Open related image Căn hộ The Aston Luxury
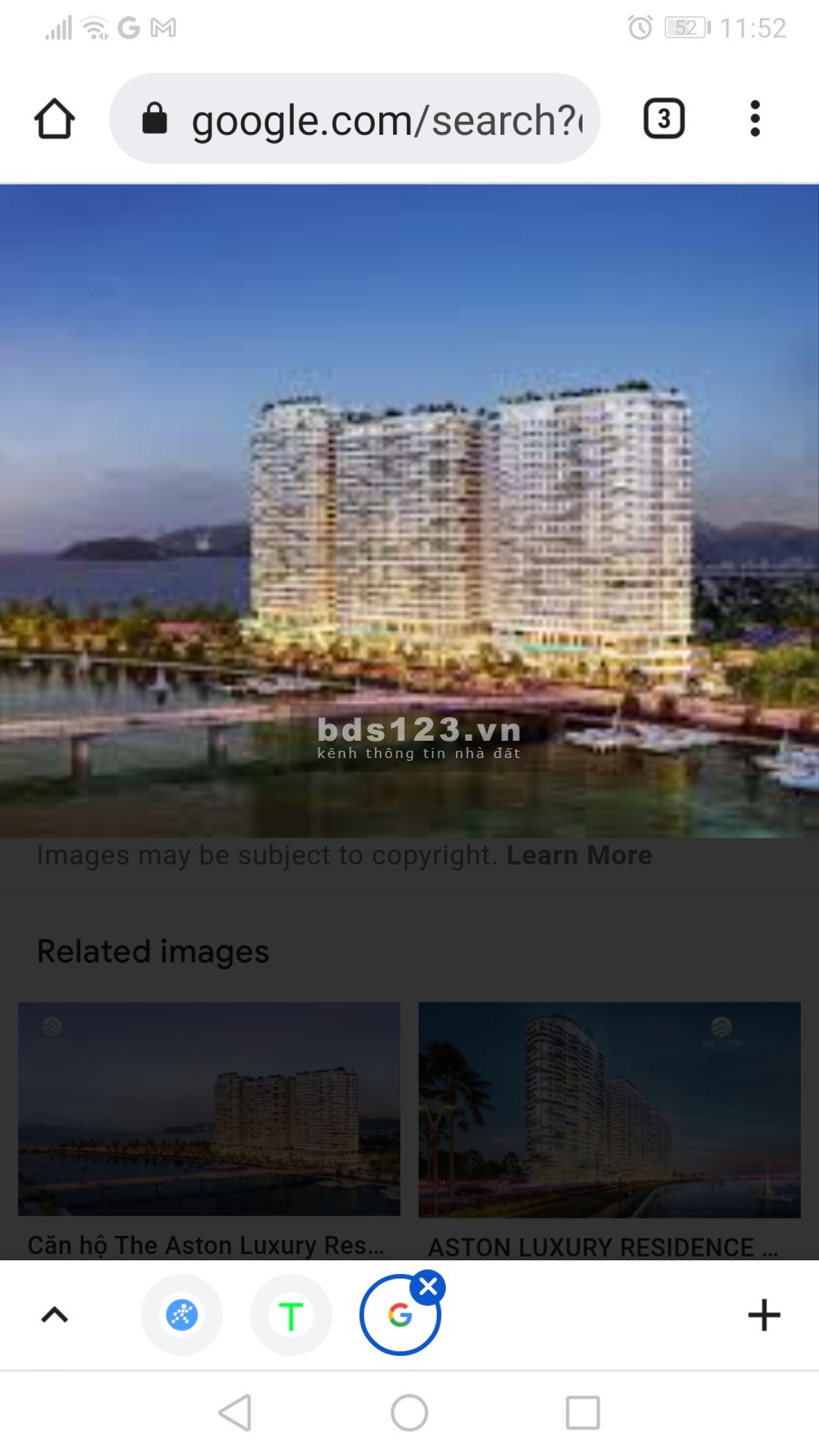The width and height of the screenshot is (819, 1456). pyautogui.click(x=209, y=1110)
